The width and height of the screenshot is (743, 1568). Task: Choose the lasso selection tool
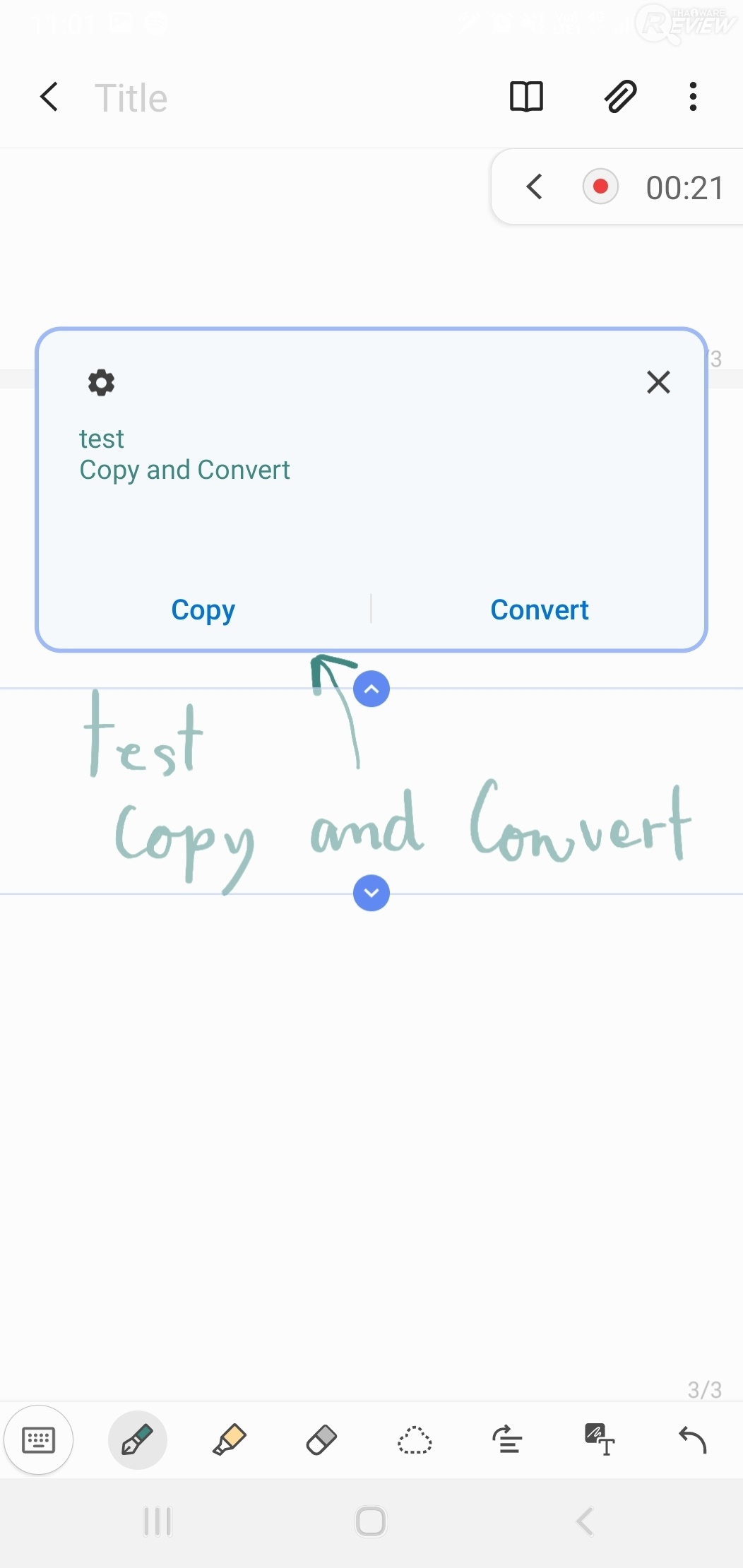point(415,1440)
